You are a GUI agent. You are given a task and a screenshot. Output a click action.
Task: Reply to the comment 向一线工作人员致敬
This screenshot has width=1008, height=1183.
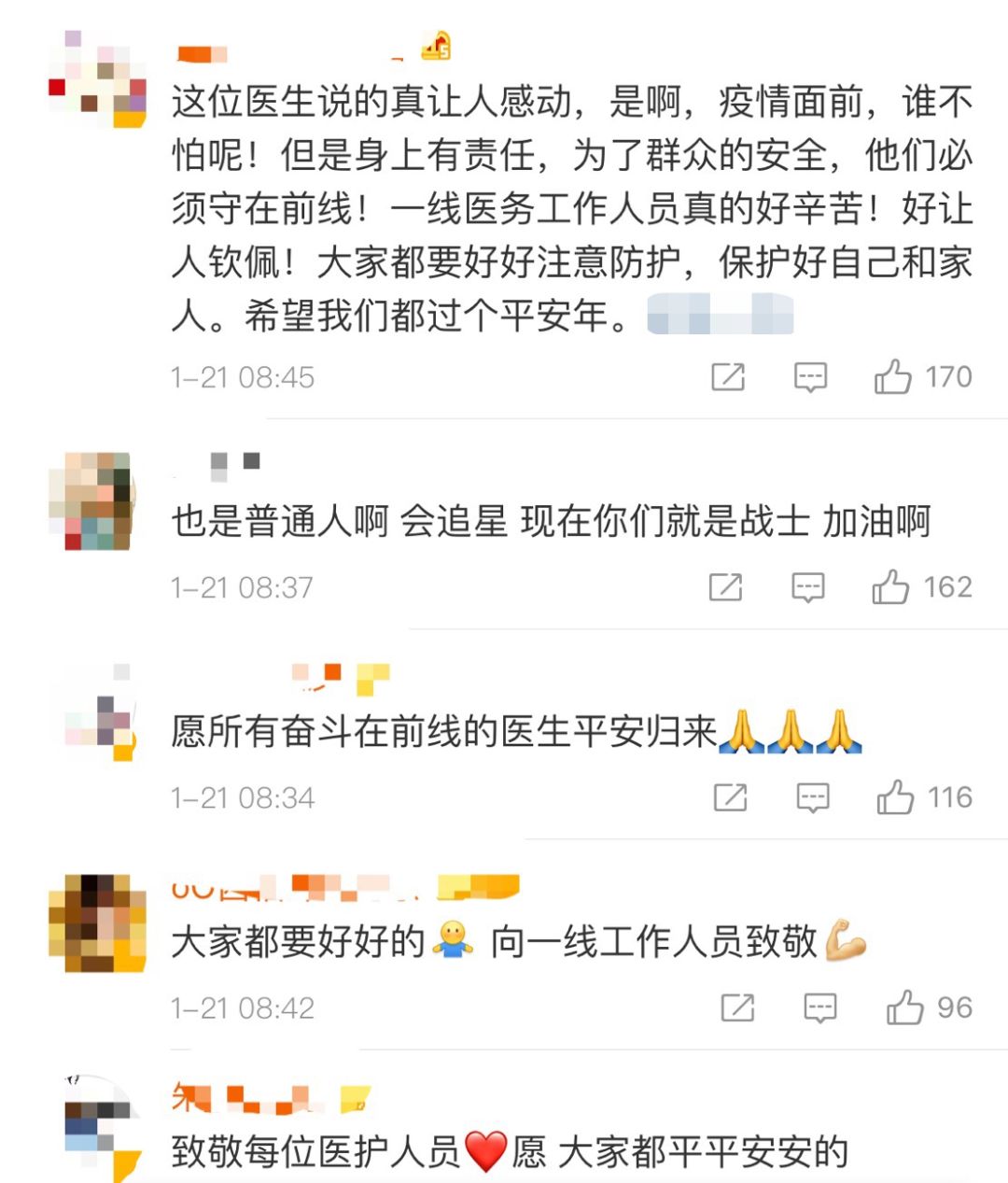point(820,1008)
